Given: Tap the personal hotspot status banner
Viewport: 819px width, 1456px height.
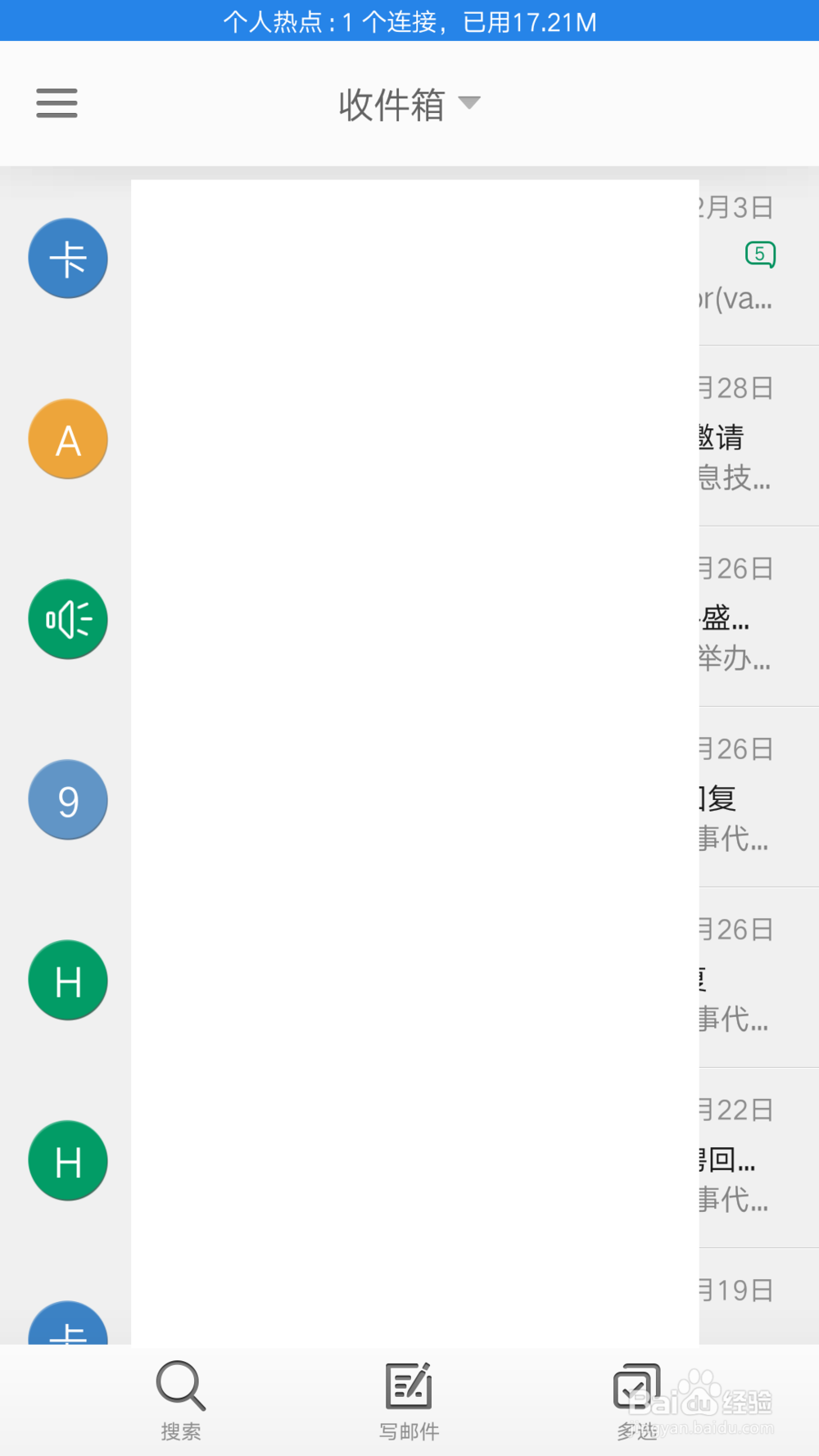Looking at the screenshot, I should 409,21.
